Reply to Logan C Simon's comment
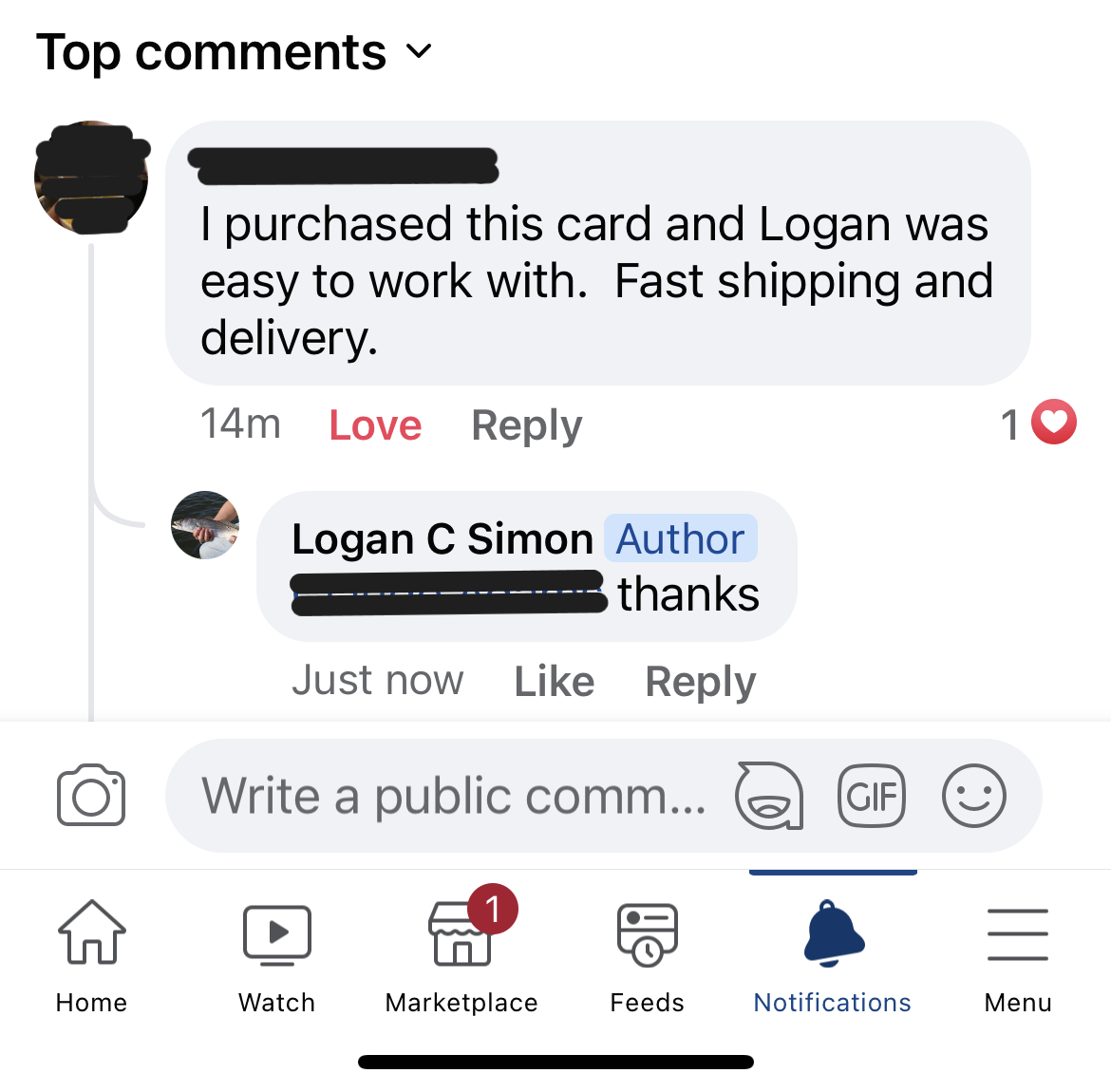 pos(700,681)
